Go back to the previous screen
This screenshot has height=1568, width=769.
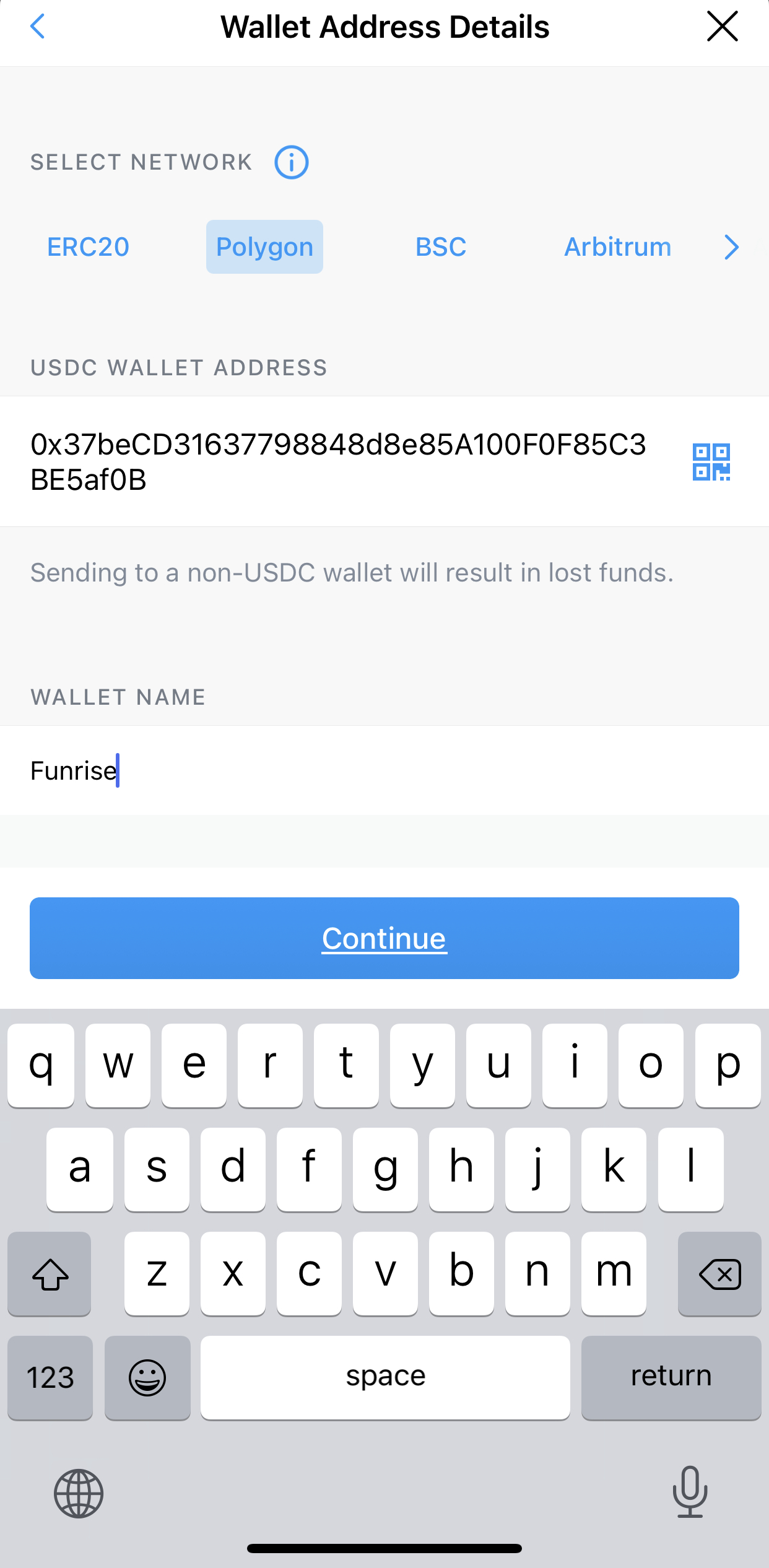tap(38, 27)
